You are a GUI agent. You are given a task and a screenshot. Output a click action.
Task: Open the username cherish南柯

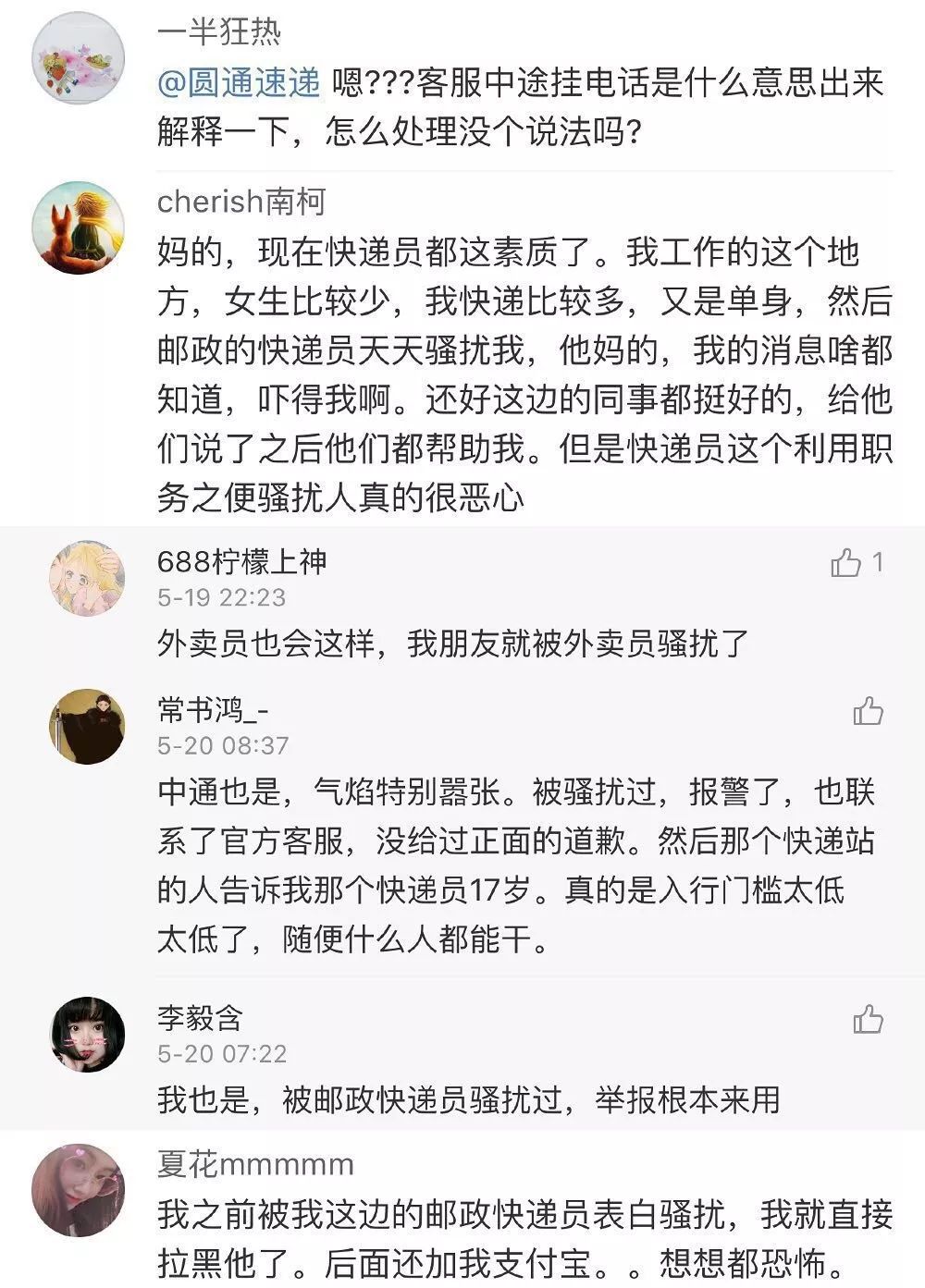[x=241, y=202]
